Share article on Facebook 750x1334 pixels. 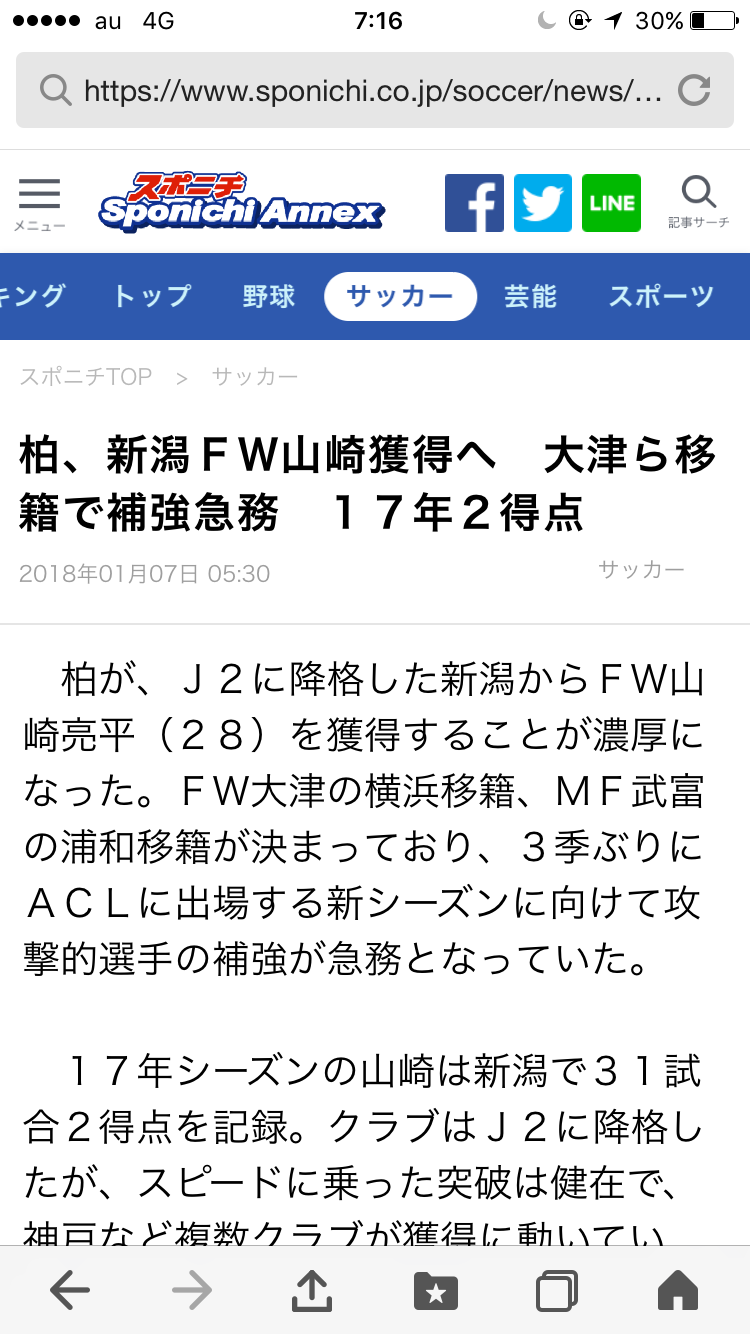[x=474, y=203]
